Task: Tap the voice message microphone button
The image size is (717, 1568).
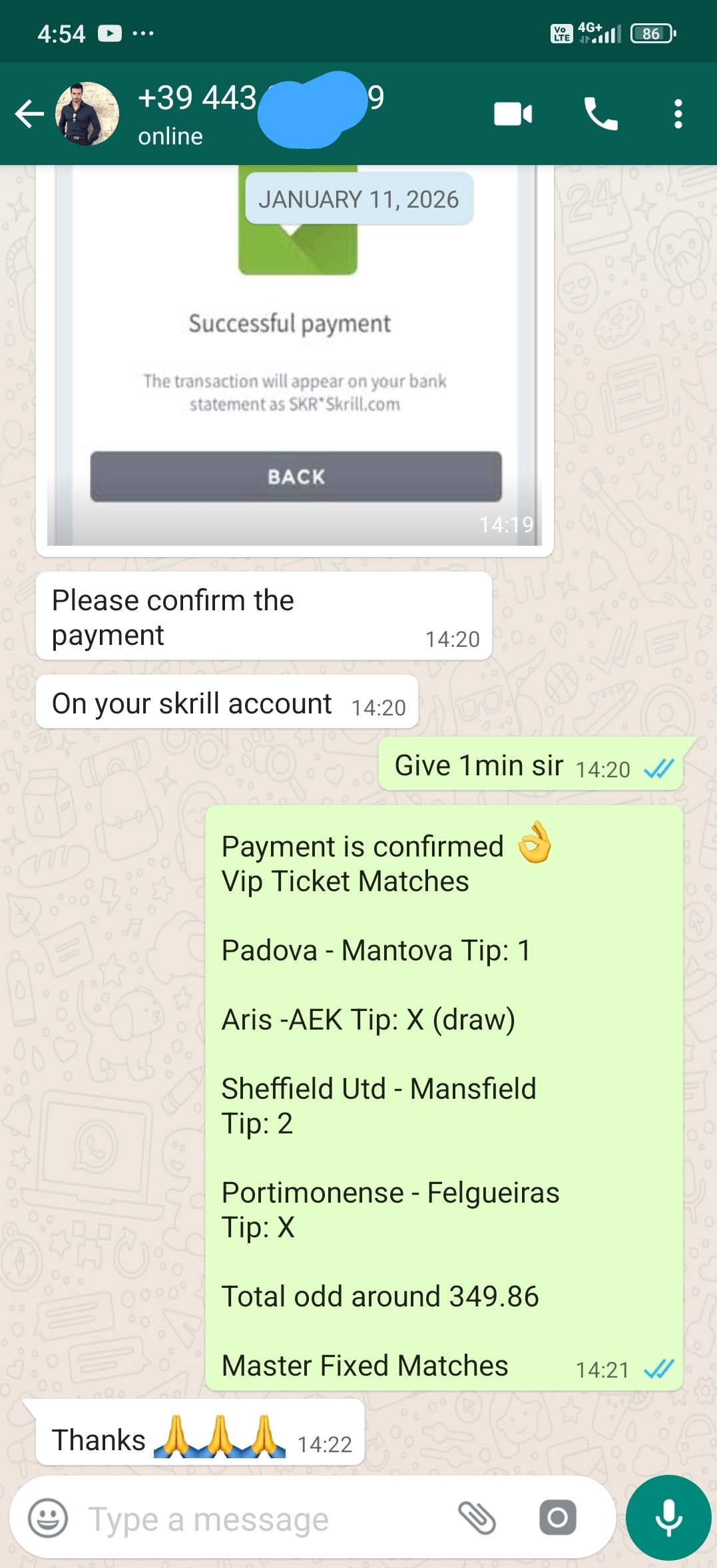Action: pos(668,1517)
